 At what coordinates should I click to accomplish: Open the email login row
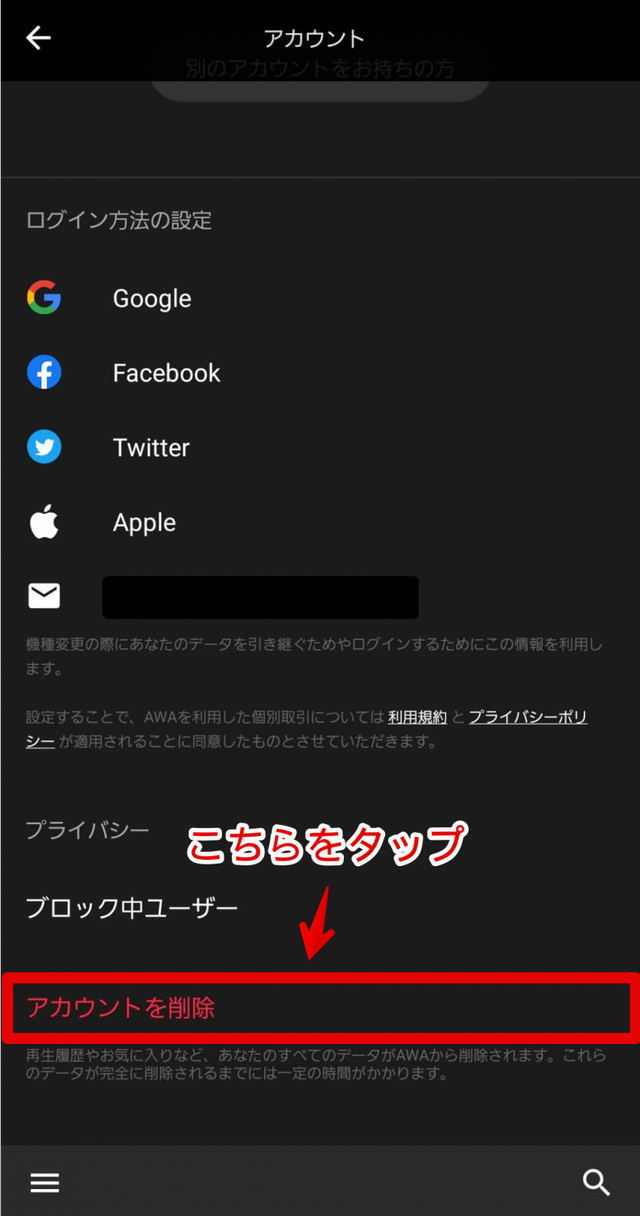click(x=260, y=597)
